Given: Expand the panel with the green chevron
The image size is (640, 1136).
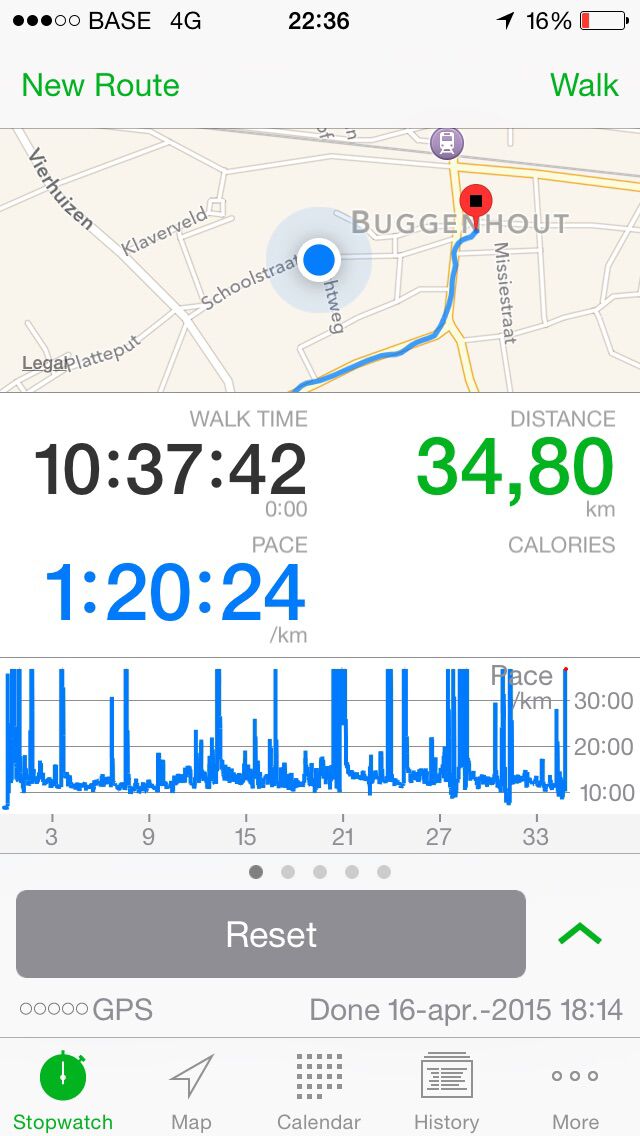Looking at the screenshot, I should coord(580,934).
